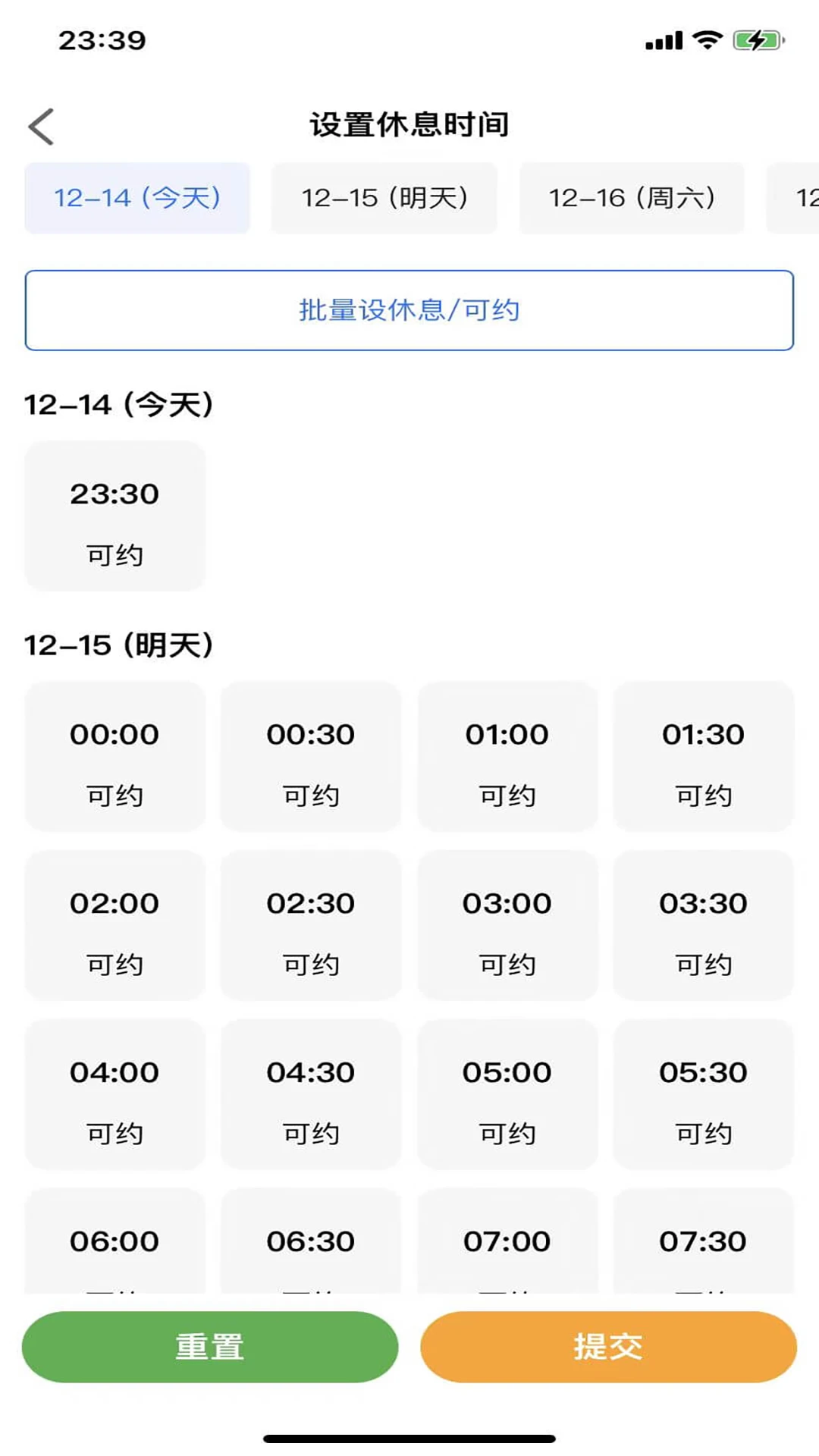Viewport: 819px width, 1456px height.
Task: Select the 00:00 slot for tomorrow
Action: click(115, 756)
